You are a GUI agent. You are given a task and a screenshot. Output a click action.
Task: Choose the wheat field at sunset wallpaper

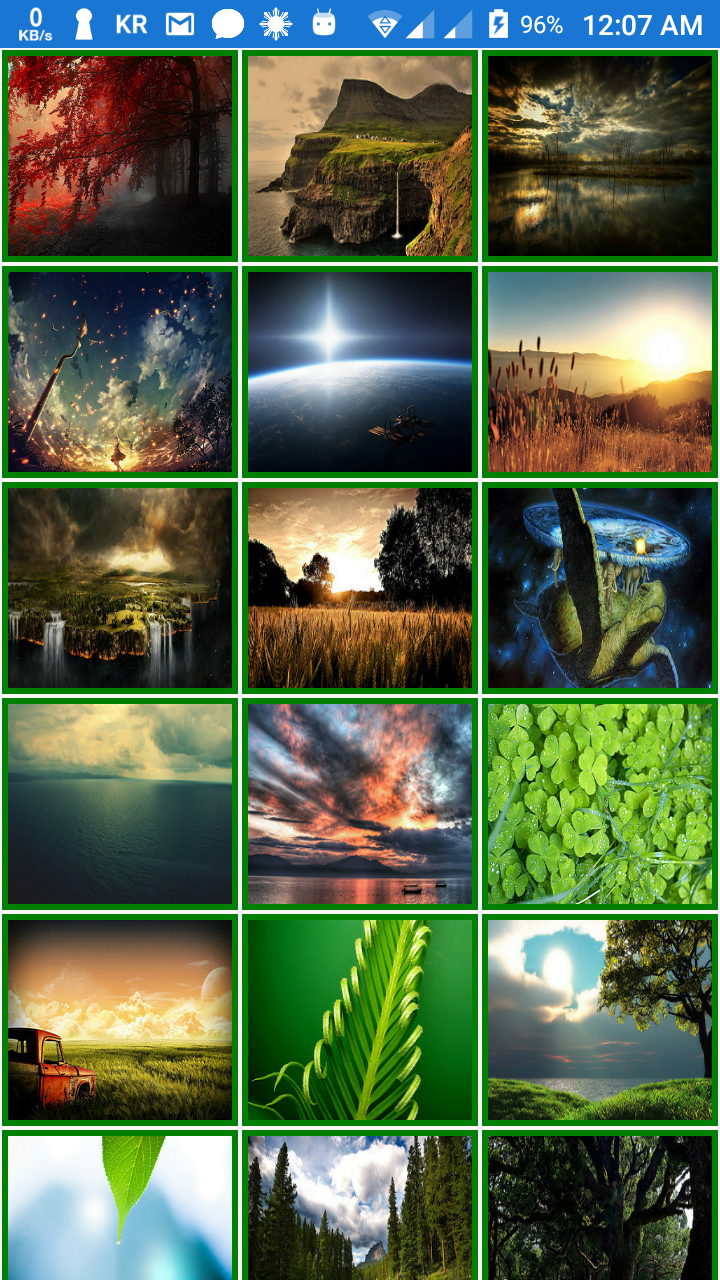pos(360,588)
